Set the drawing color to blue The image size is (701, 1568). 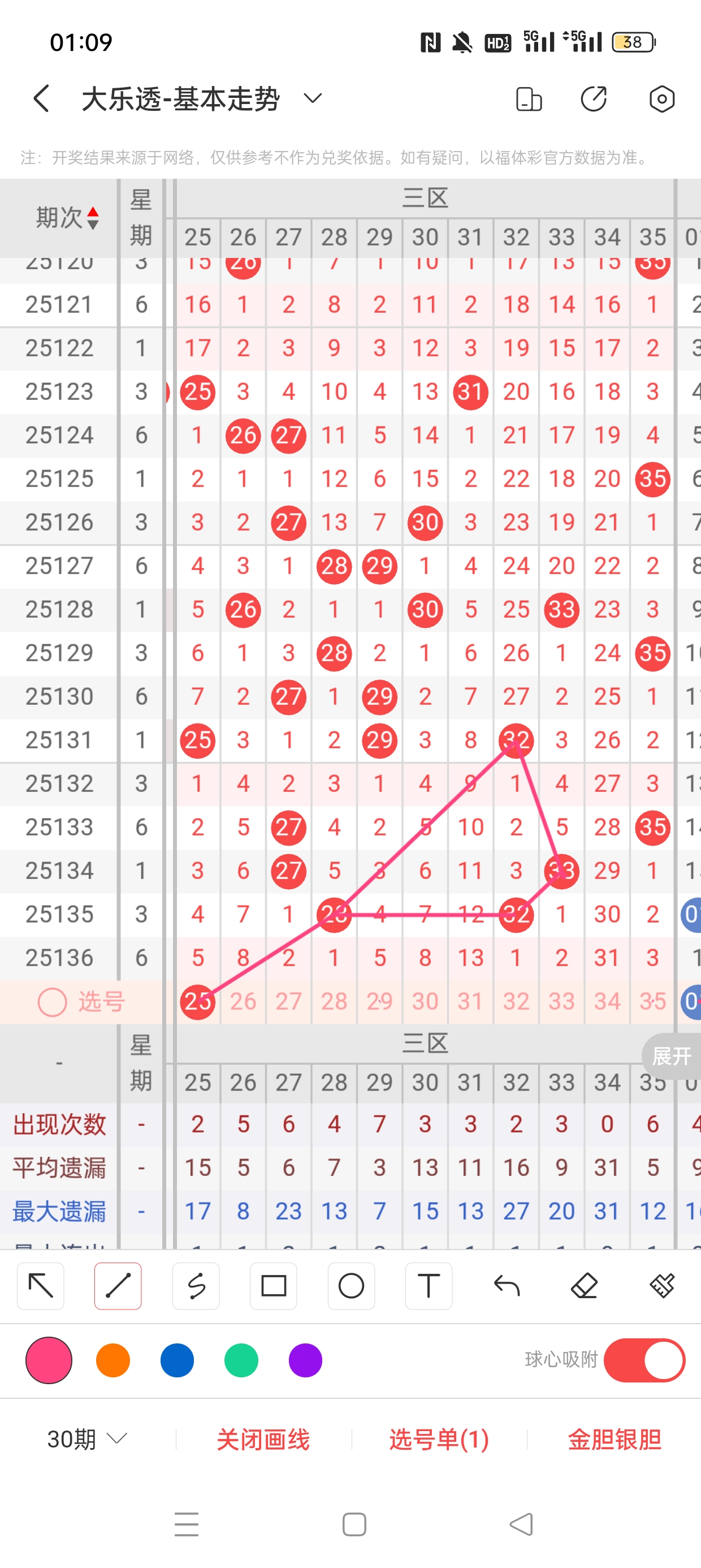point(177,1360)
